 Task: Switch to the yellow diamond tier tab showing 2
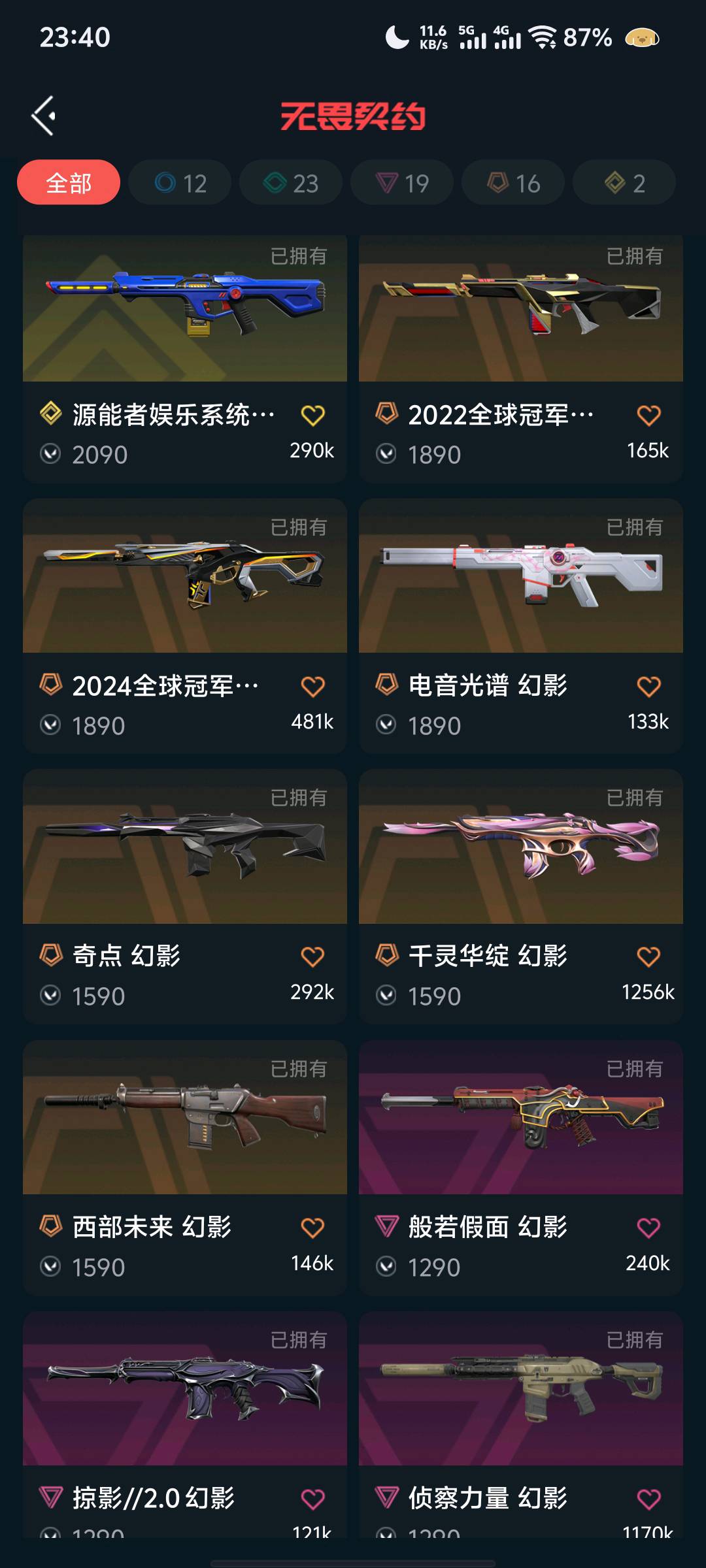point(624,183)
